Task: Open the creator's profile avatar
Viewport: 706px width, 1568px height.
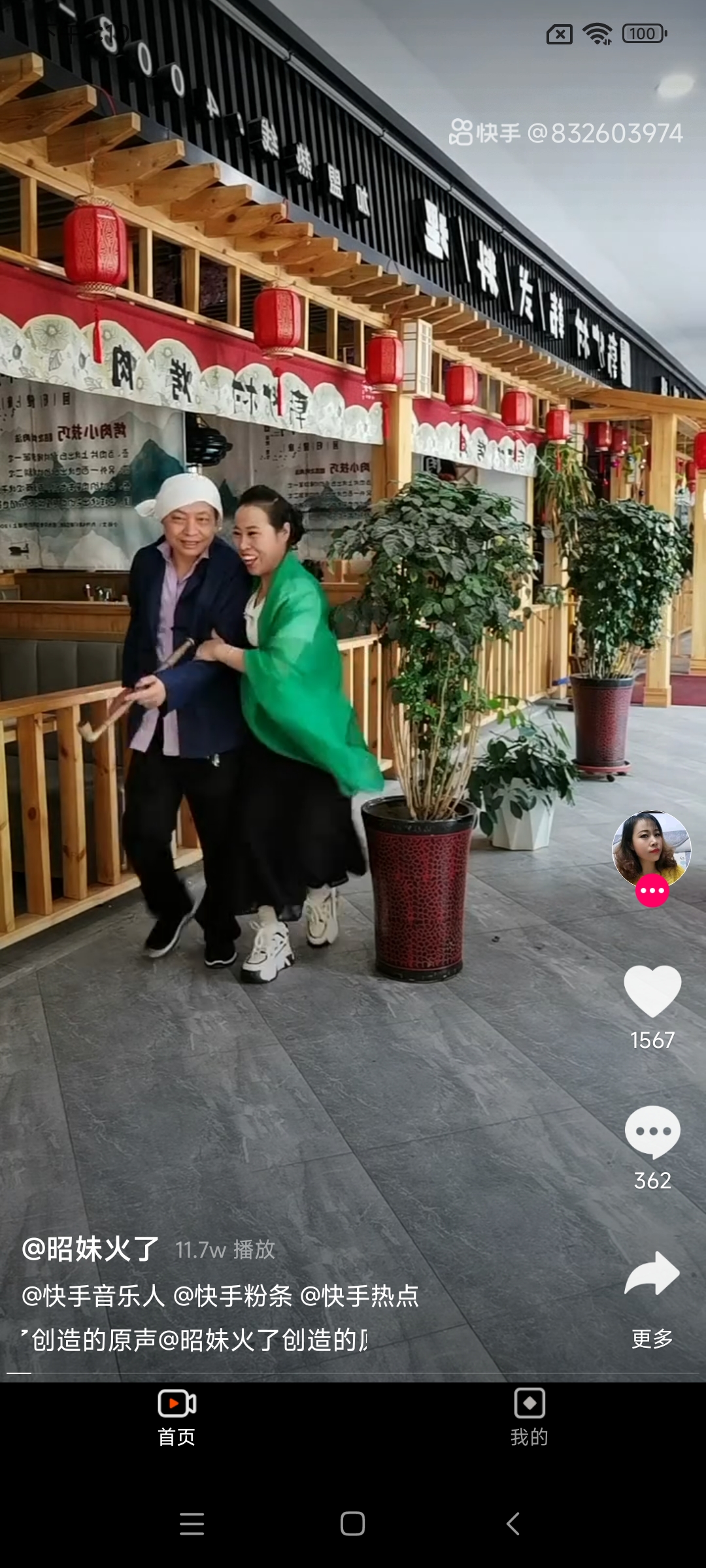Action: coord(651,849)
